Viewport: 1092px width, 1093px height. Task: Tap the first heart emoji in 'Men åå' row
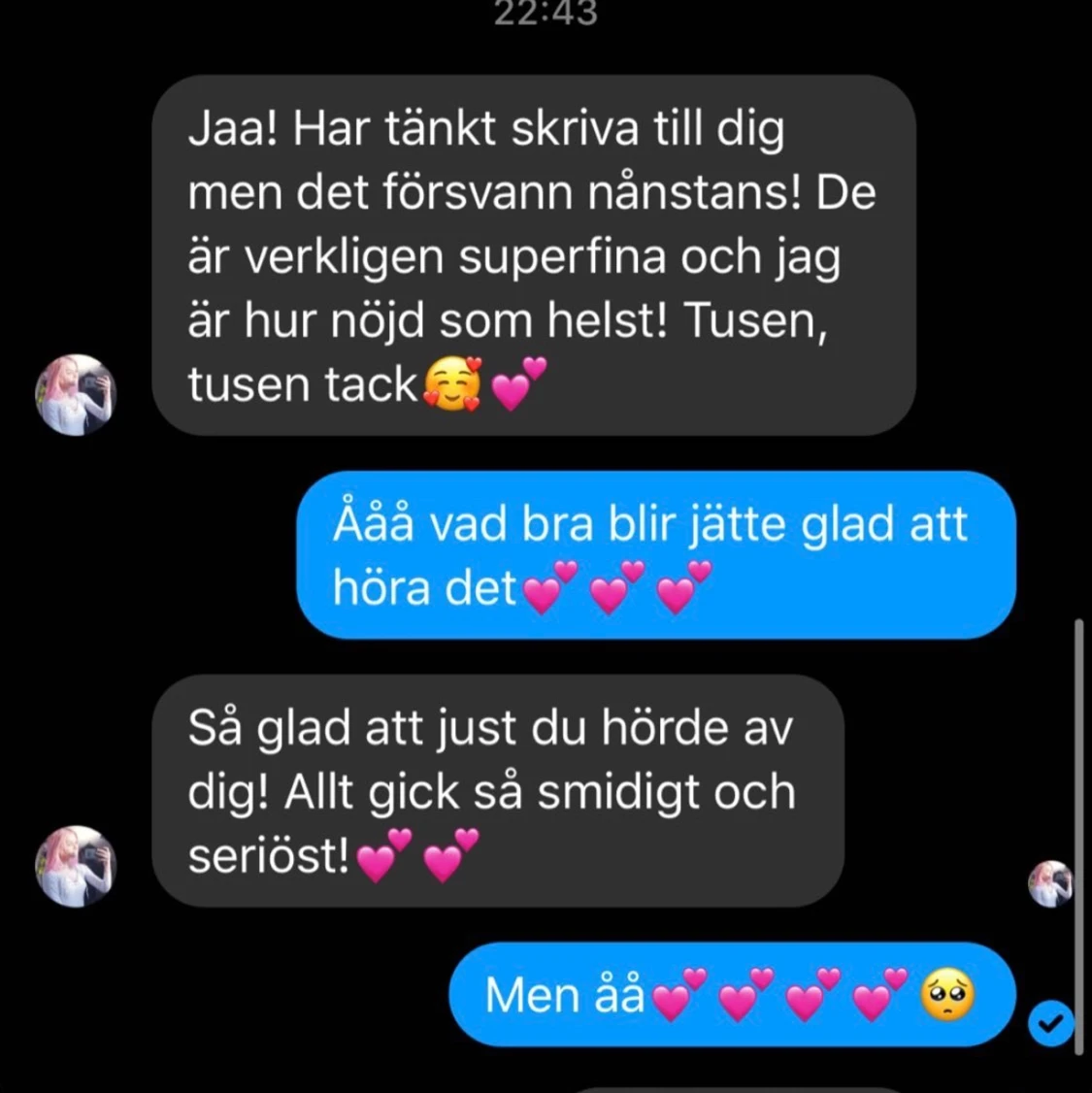pos(677,995)
